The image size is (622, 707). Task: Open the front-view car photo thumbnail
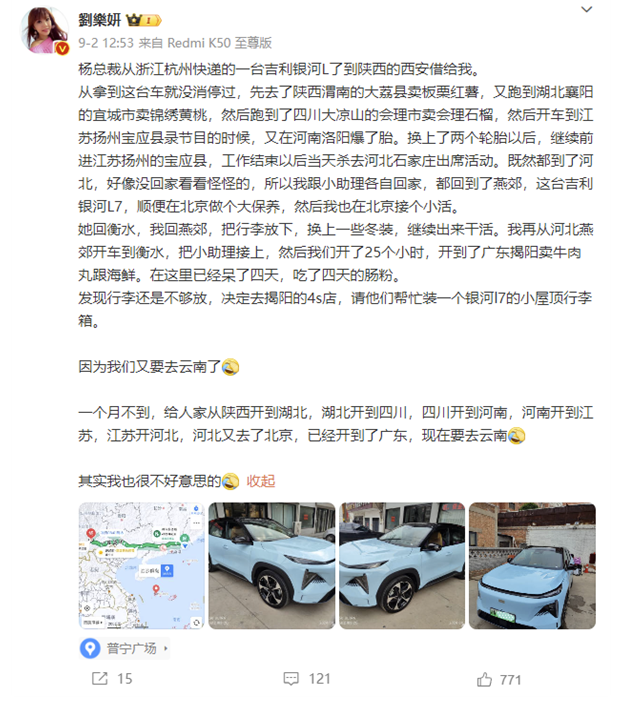530,565
